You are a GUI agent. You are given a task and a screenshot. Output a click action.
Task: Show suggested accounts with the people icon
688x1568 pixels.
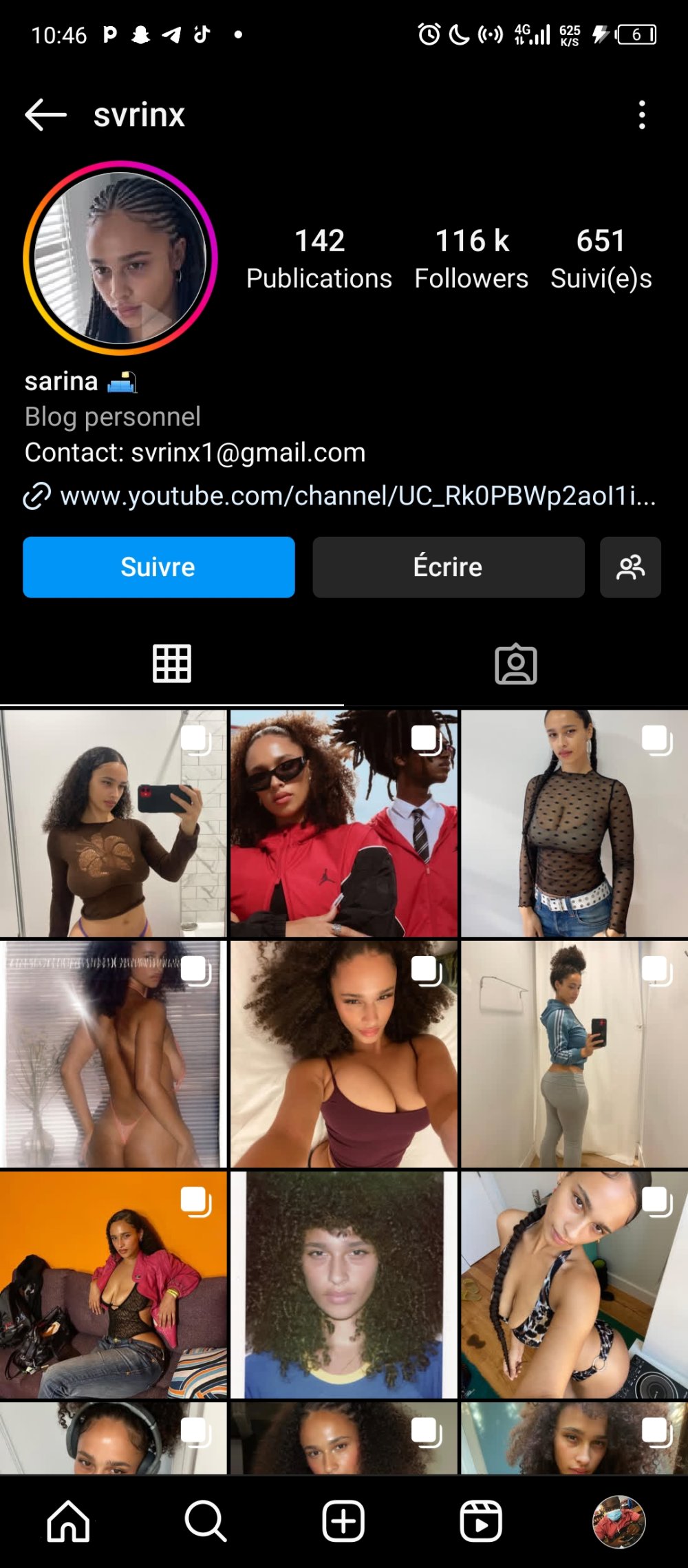(x=630, y=567)
